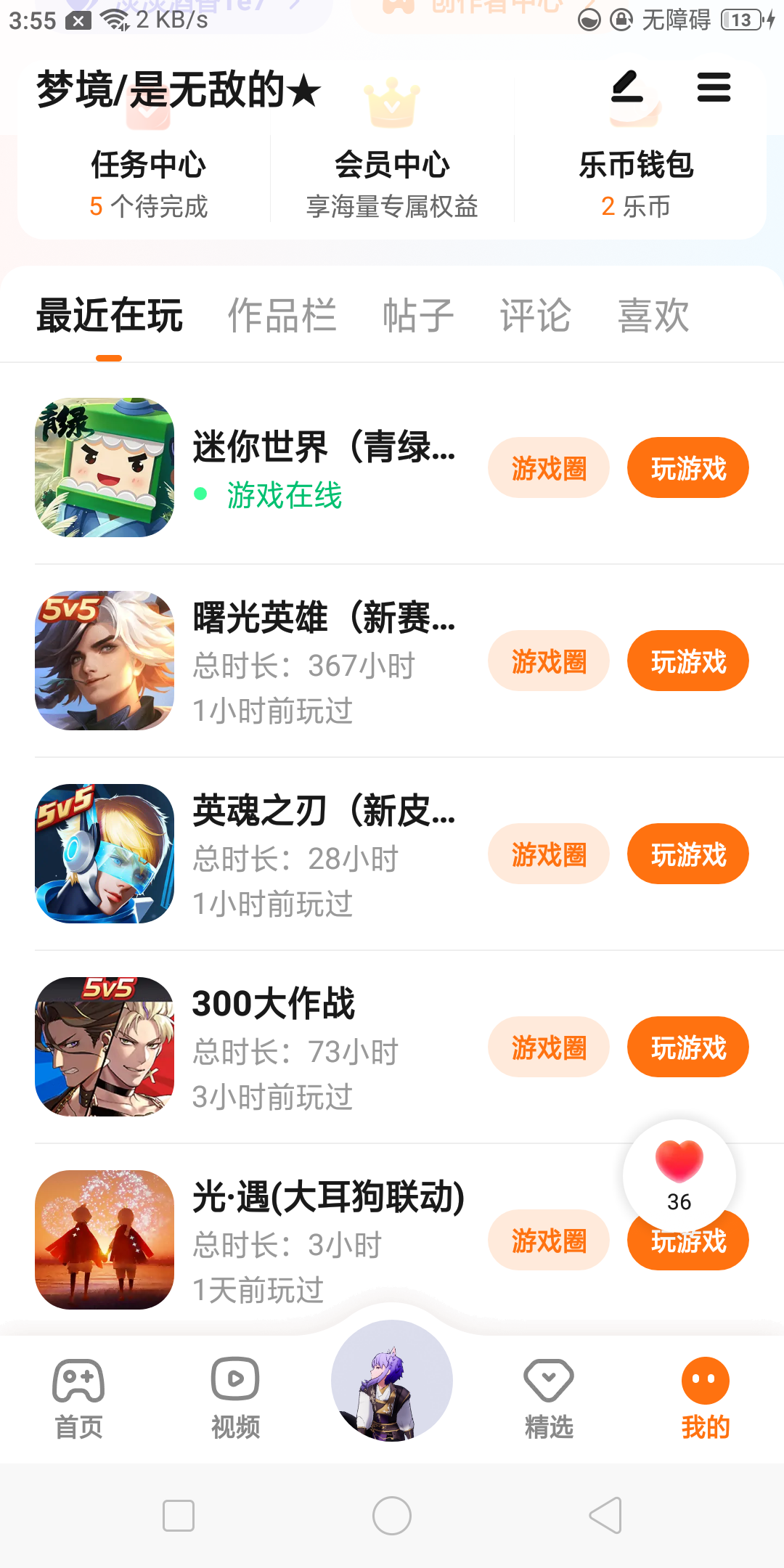This screenshot has width=784, height=1568.
Task: Switch to the 喜欢 tab
Action: [x=653, y=316]
